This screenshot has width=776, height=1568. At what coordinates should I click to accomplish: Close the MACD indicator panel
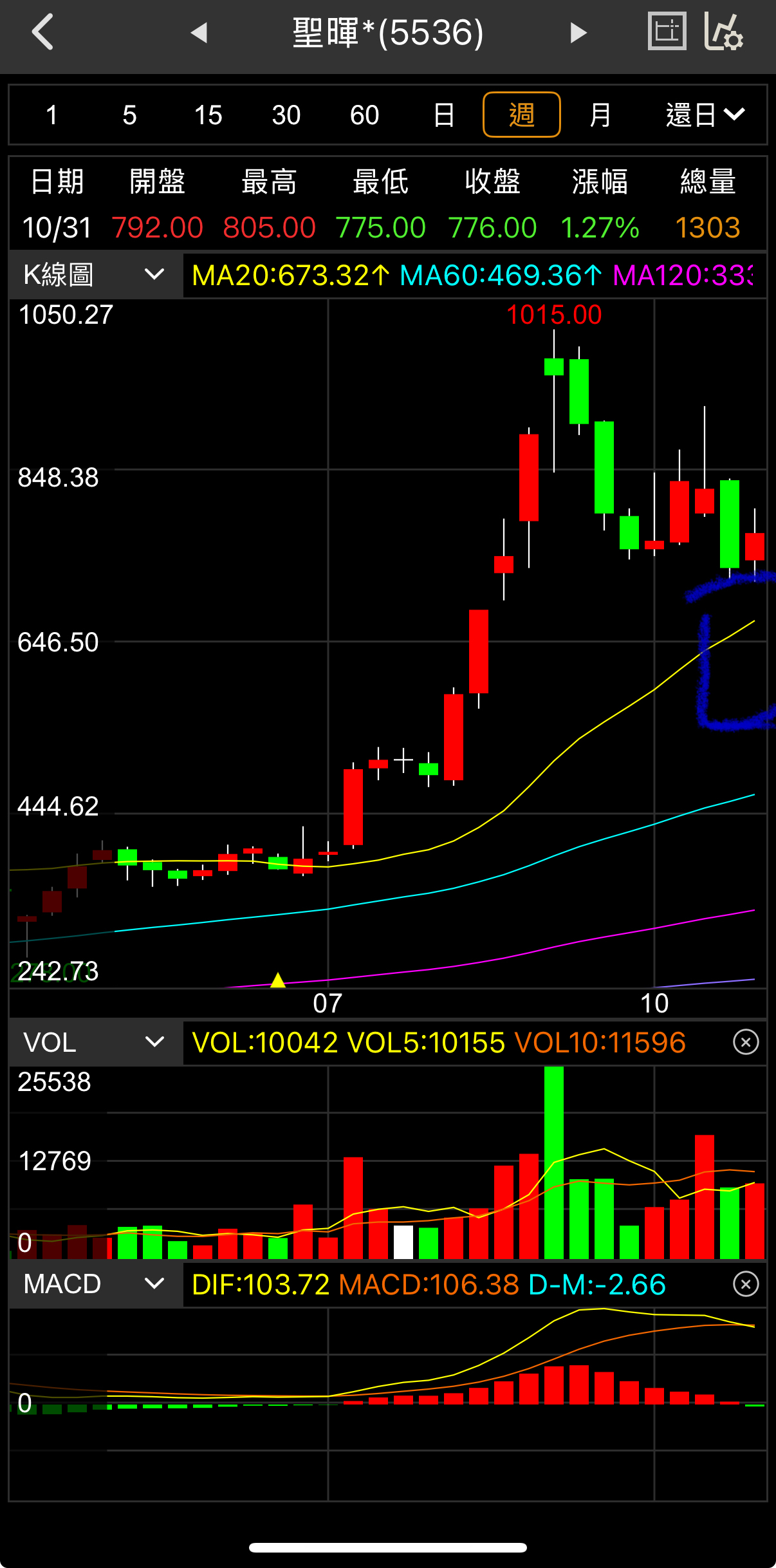[x=746, y=1284]
